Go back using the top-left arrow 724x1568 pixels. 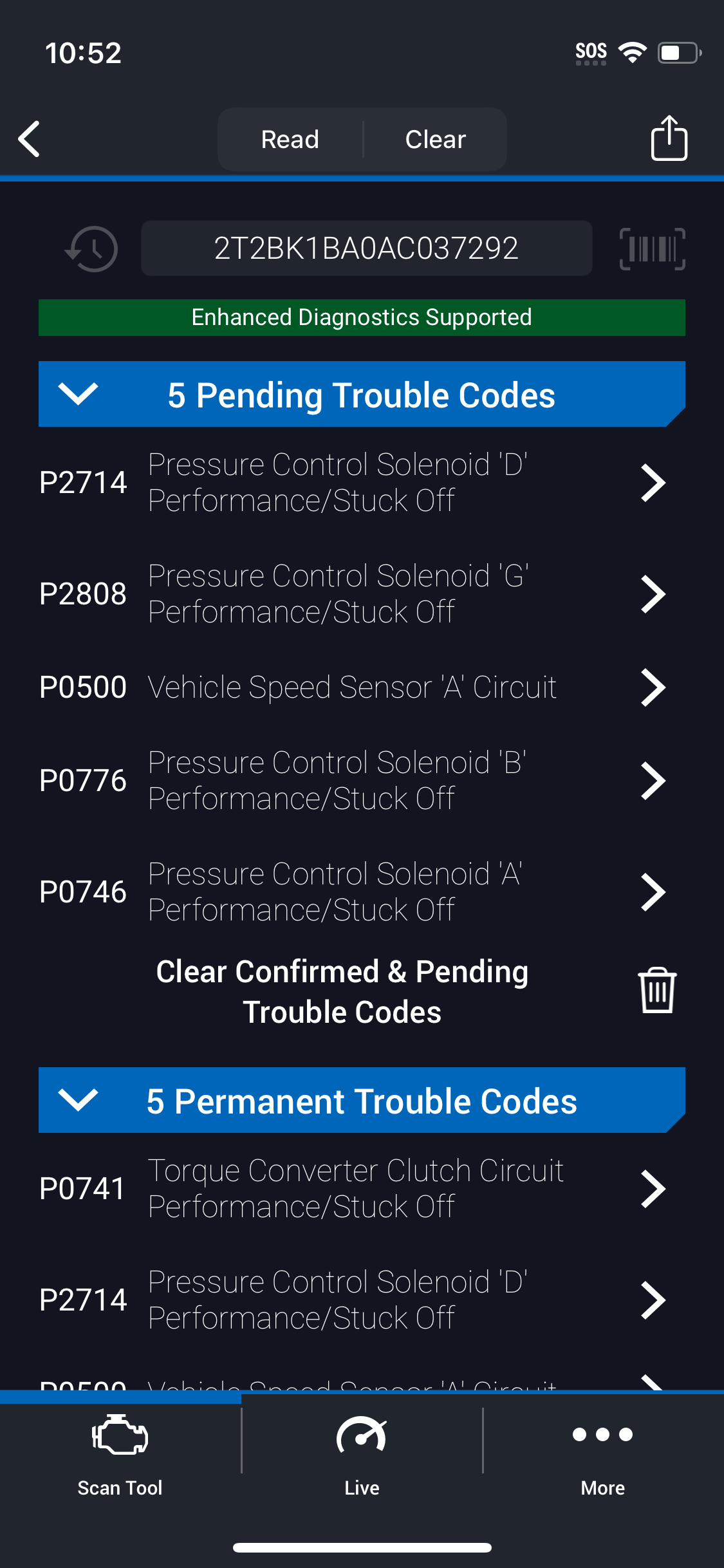[x=30, y=138]
